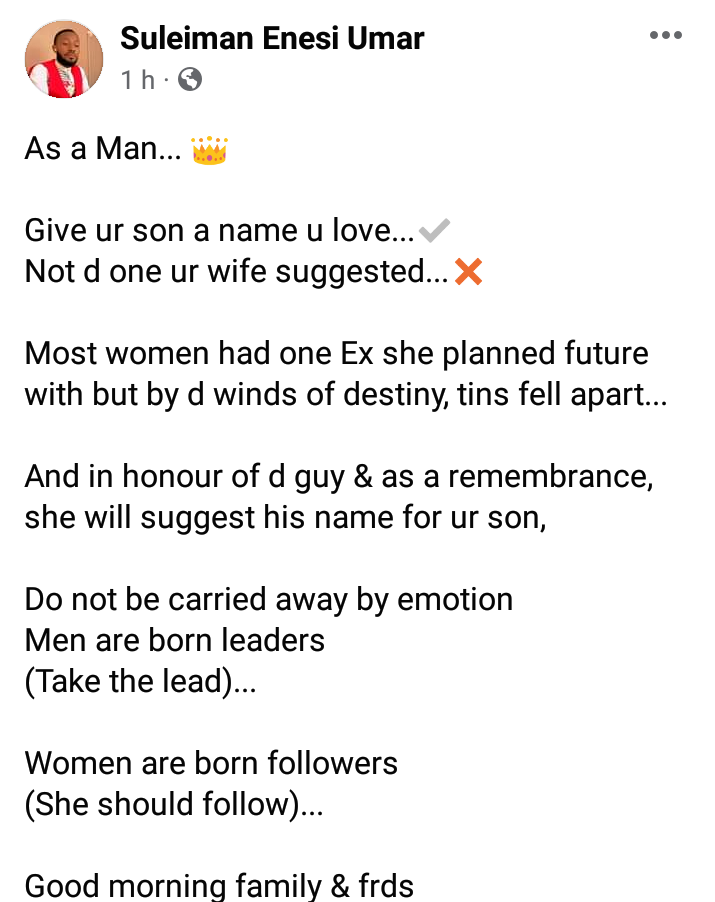Tap the author name Suleiman Enesi Umar
Viewport: 715px width, 902px height.
(x=272, y=39)
